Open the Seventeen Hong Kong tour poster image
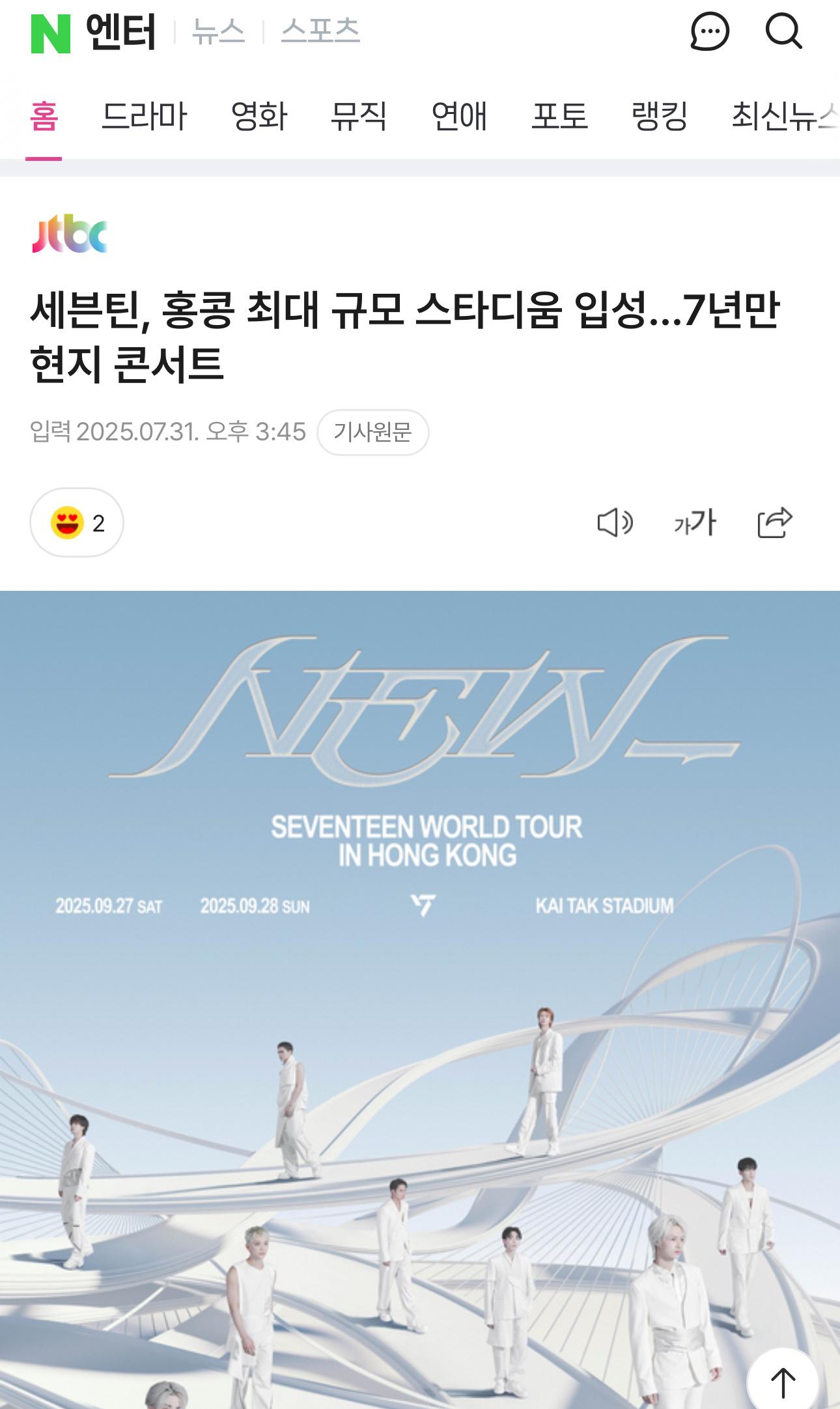The width and height of the screenshot is (840, 1409). click(420, 1000)
